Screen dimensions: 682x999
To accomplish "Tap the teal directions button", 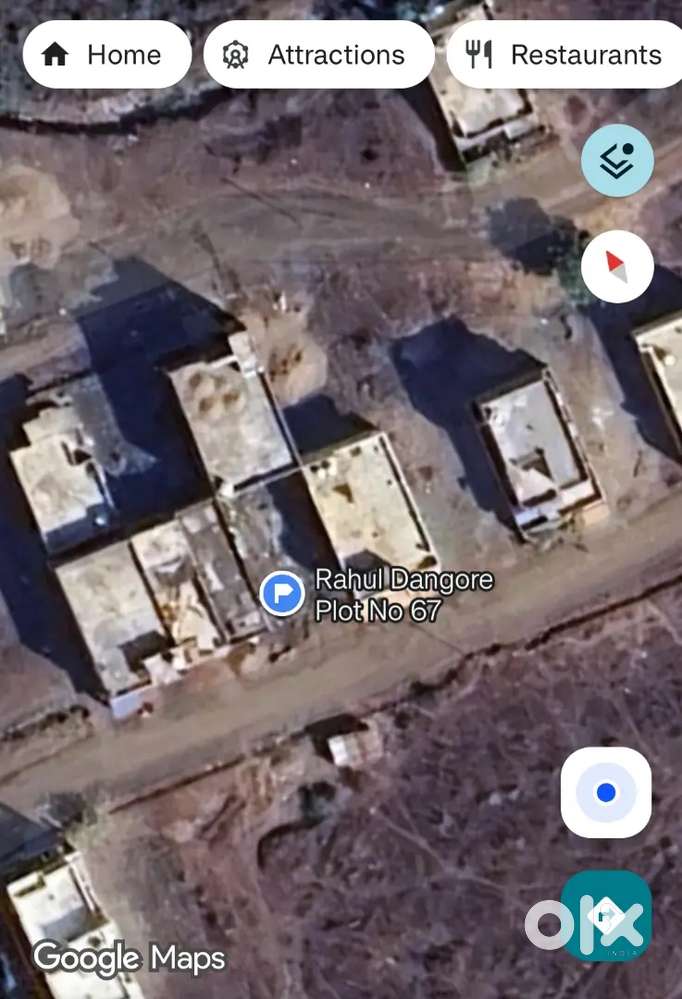I will 606,914.
